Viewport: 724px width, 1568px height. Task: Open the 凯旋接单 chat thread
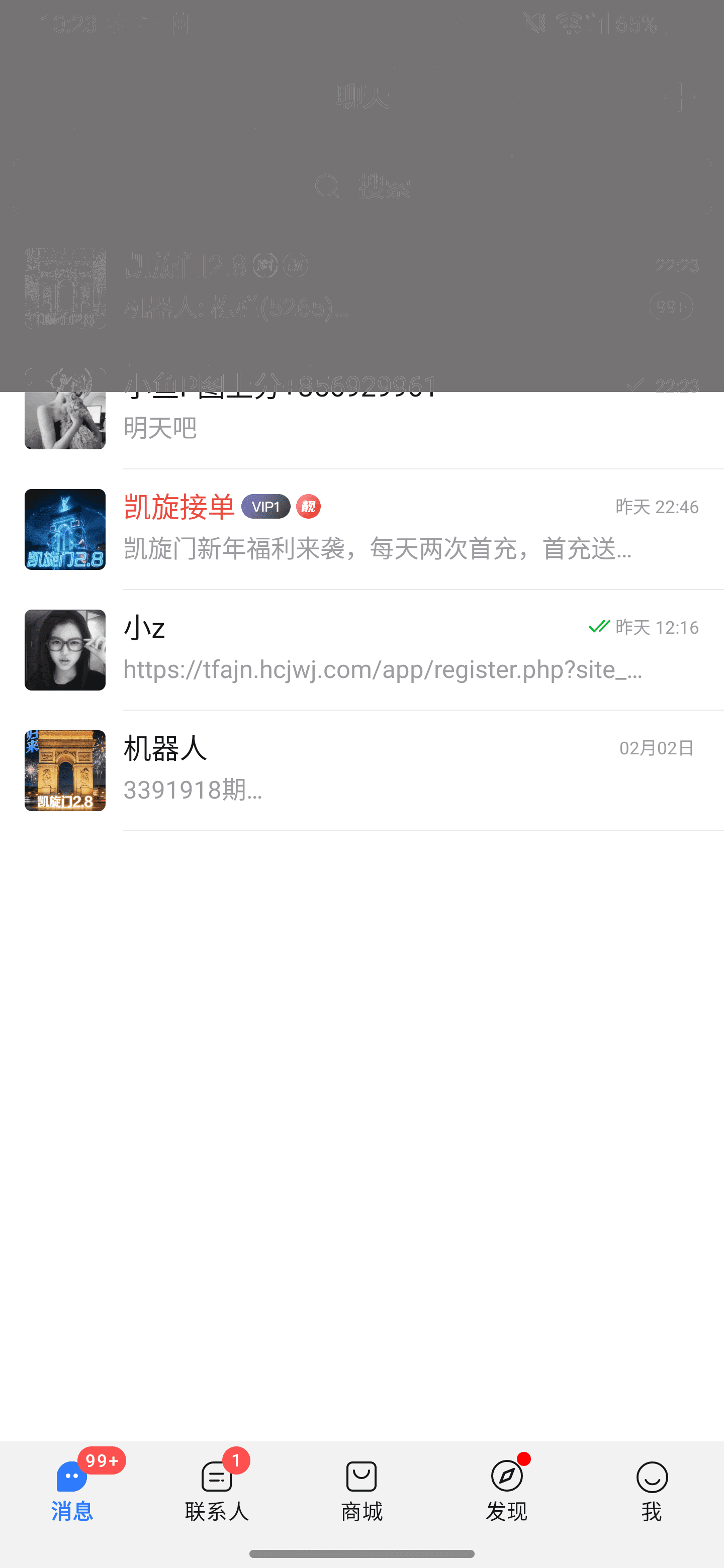pyautogui.click(x=378, y=528)
